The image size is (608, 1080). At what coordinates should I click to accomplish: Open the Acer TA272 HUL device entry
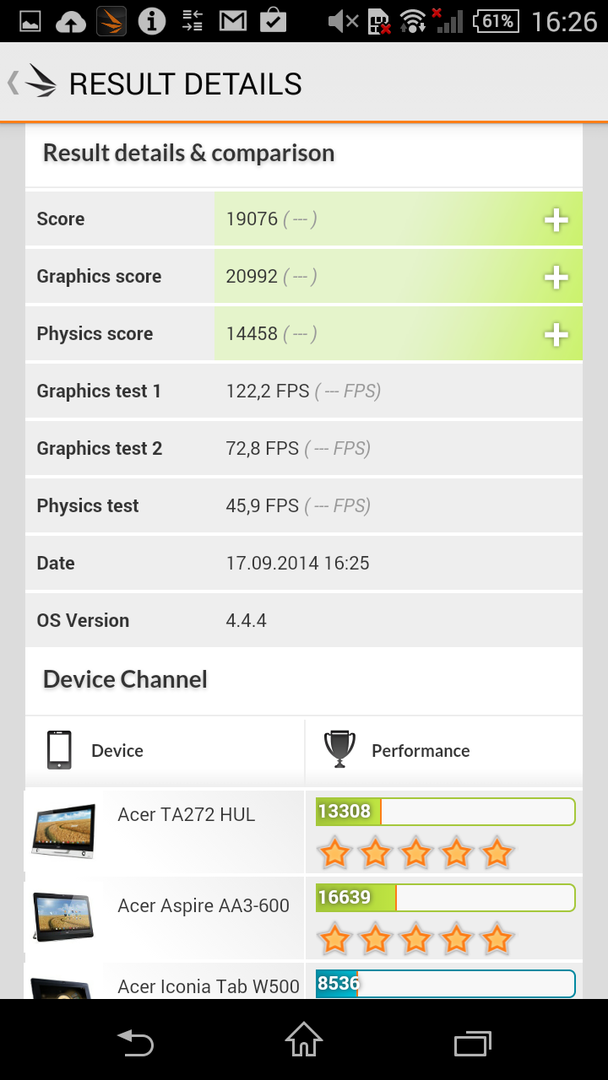tap(186, 815)
